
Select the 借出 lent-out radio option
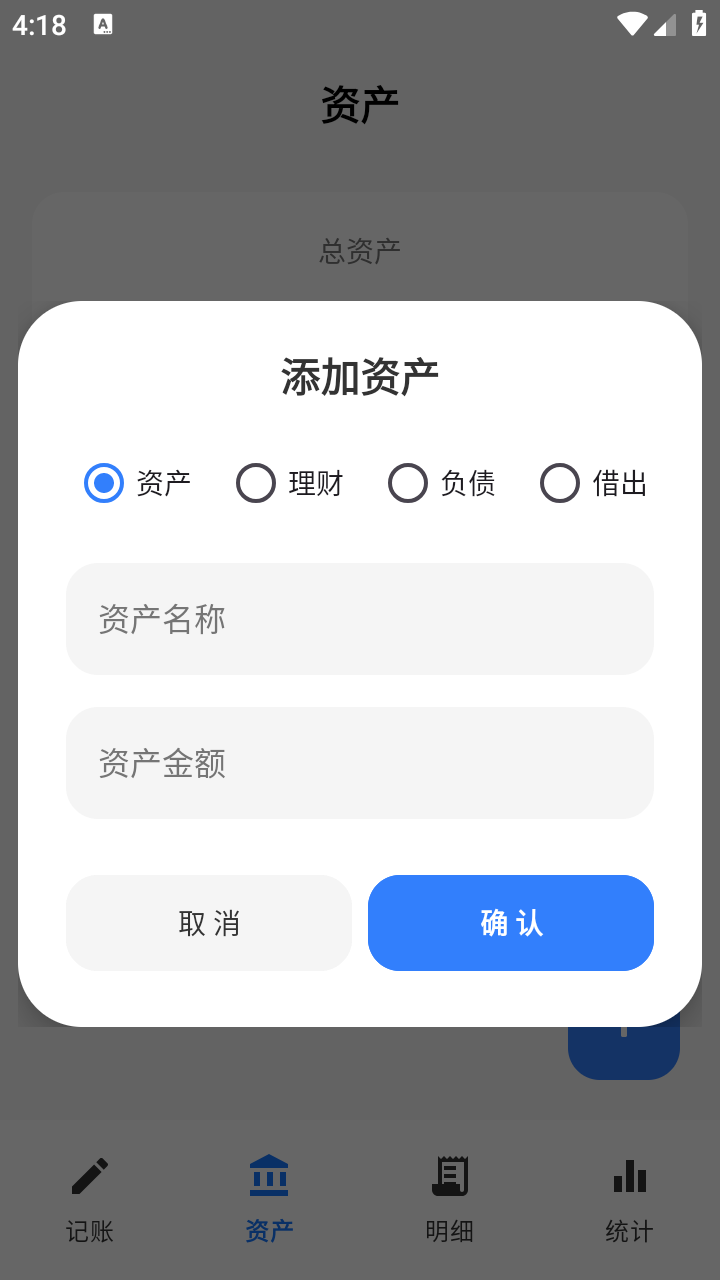click(560, 483)
